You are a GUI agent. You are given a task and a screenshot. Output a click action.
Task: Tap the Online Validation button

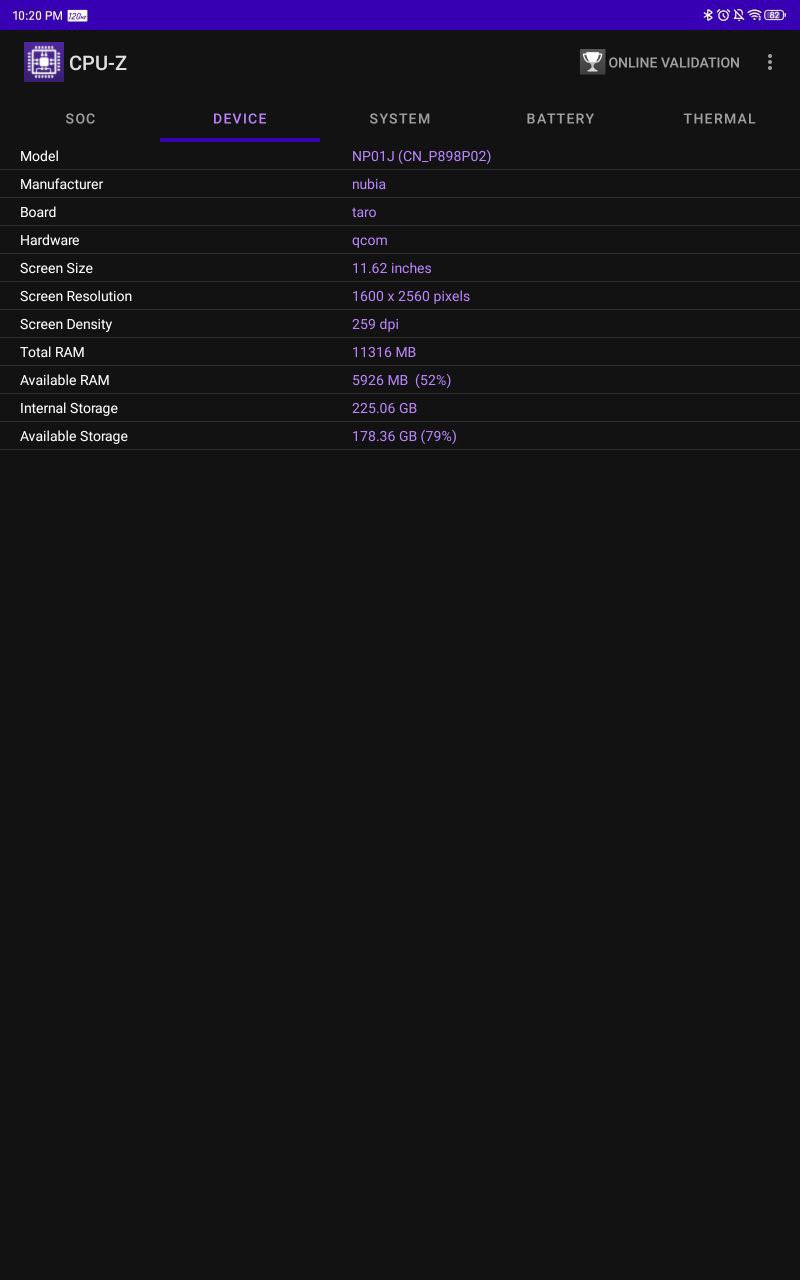660,62
